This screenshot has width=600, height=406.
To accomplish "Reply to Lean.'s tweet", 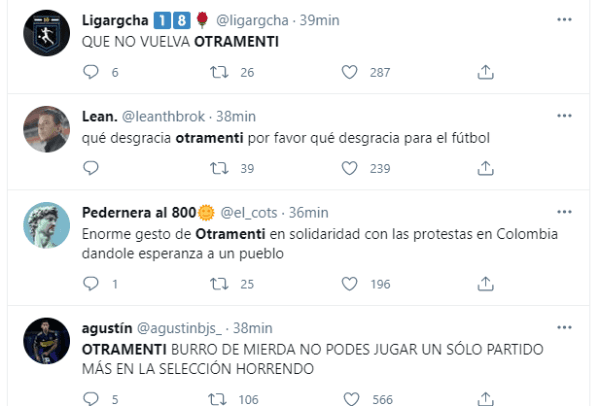I will click(x=90, y=169).
